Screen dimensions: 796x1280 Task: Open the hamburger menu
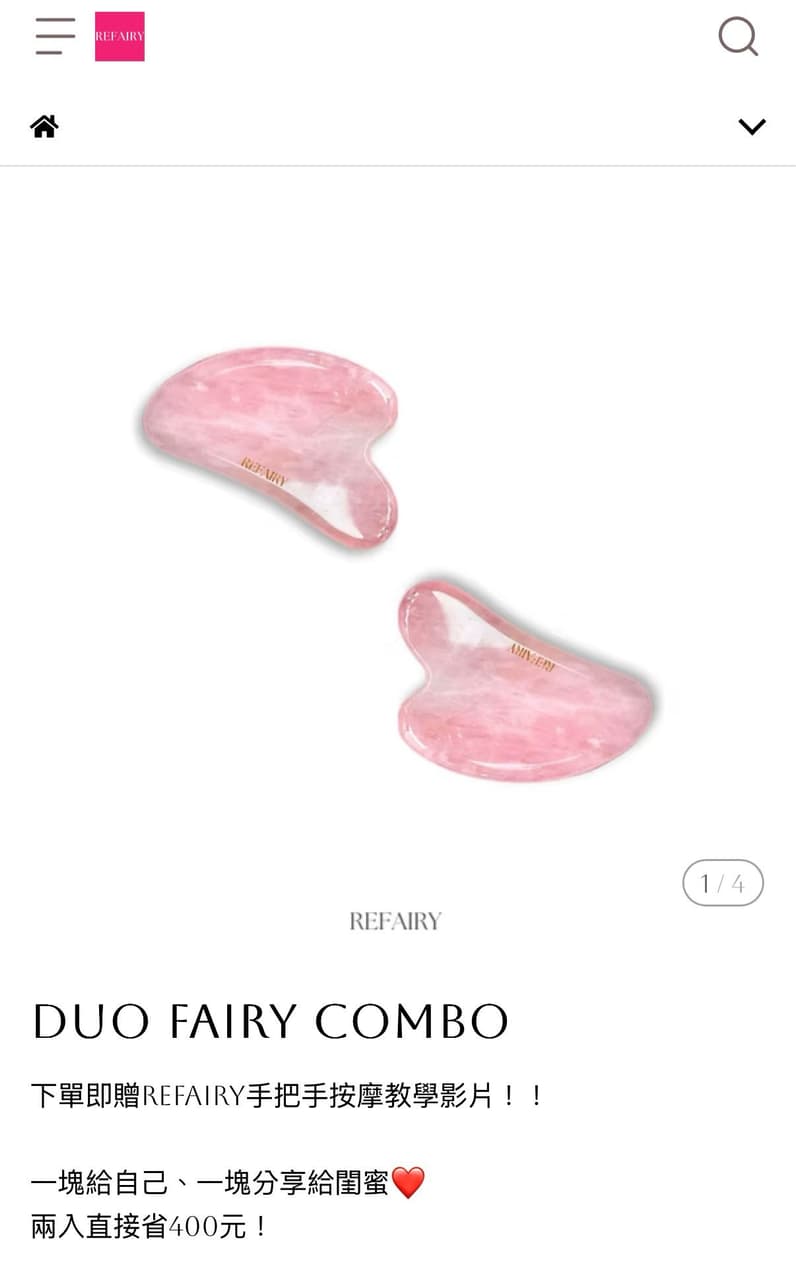55,36
